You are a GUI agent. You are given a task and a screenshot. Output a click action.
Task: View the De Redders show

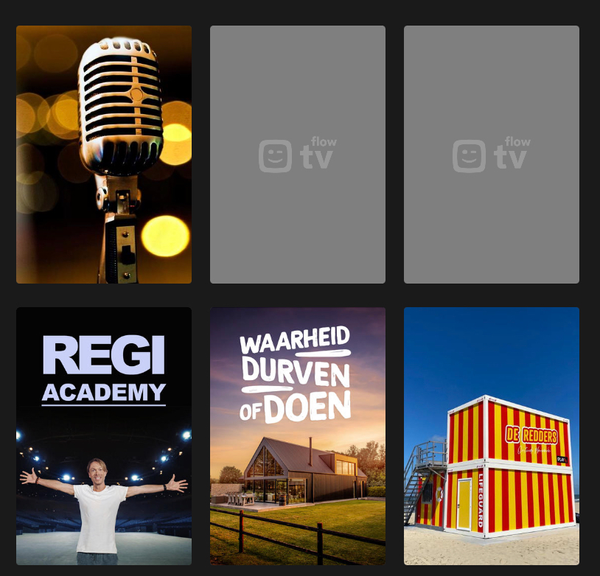point(491,436)
